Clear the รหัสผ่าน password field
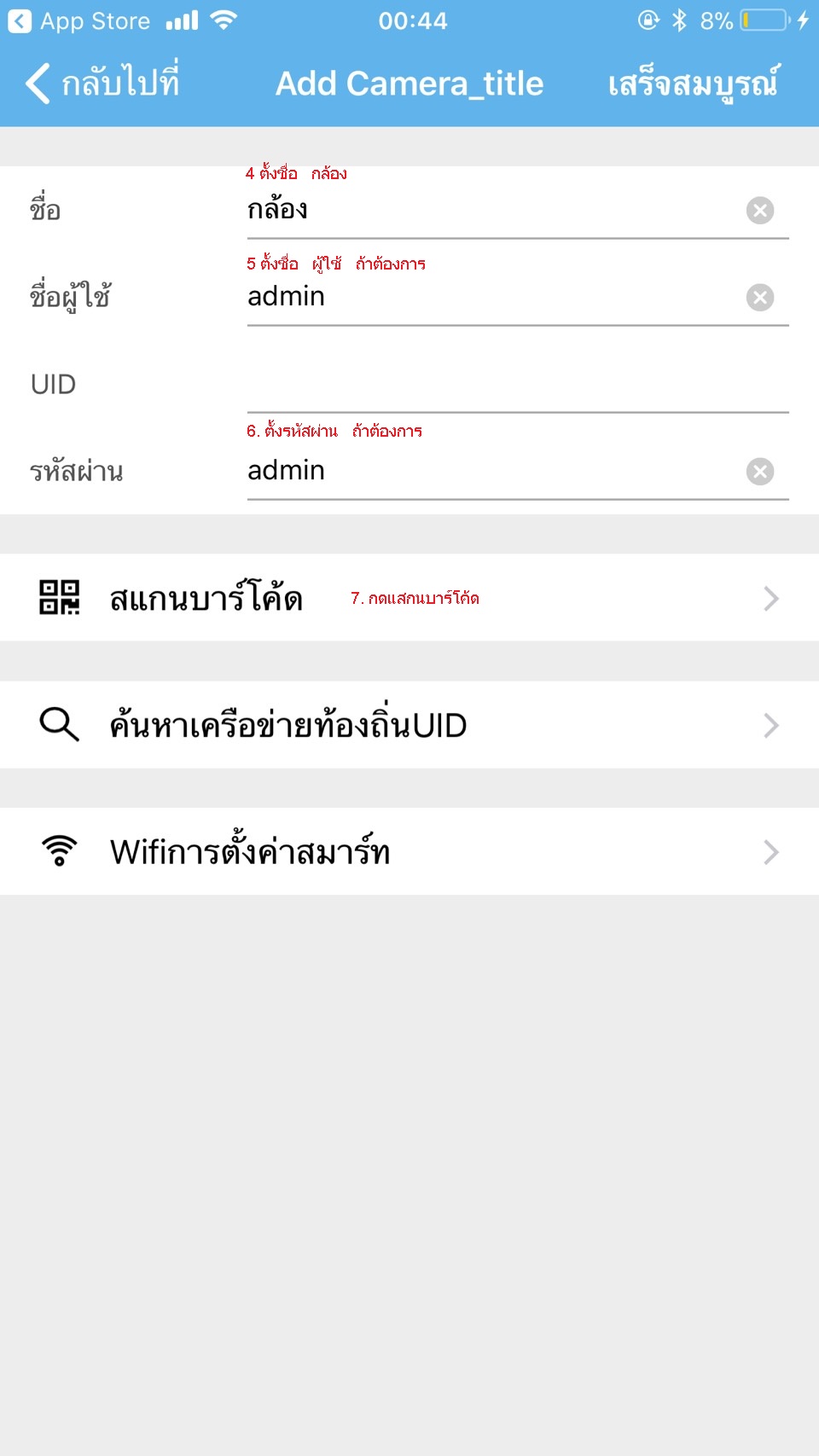The image size is (819, 1456). [759, 471]
